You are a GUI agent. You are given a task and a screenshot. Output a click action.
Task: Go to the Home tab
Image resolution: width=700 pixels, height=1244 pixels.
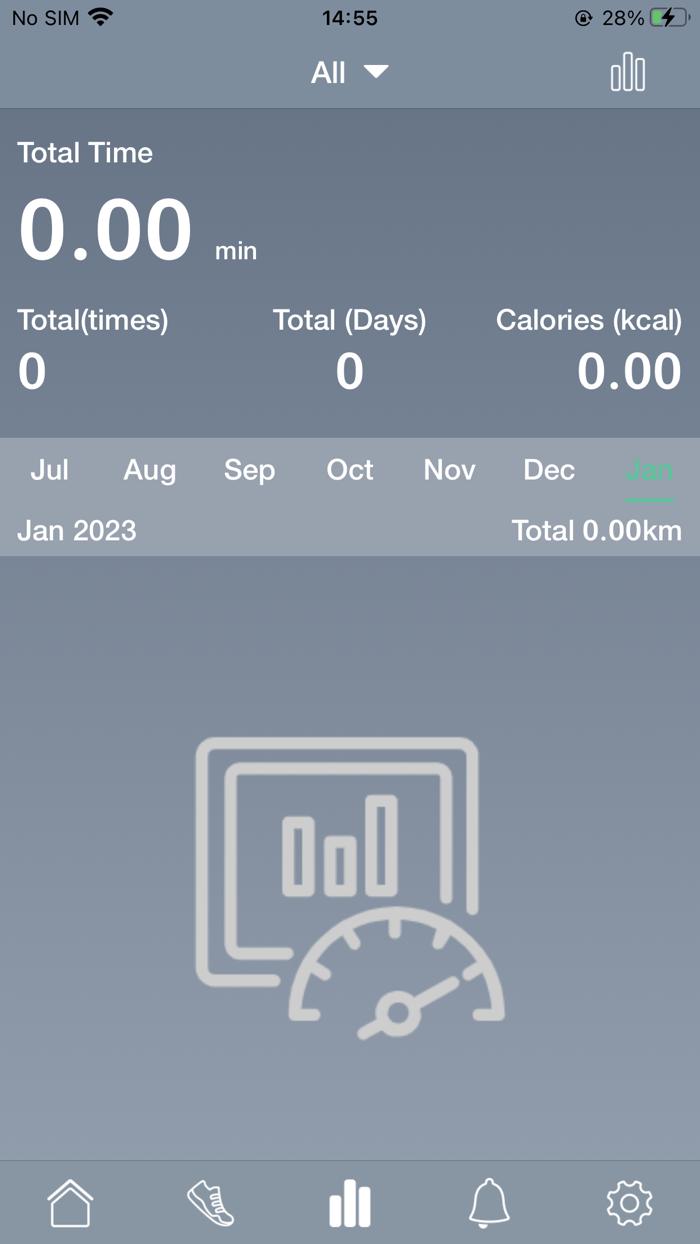(70, 1203)
